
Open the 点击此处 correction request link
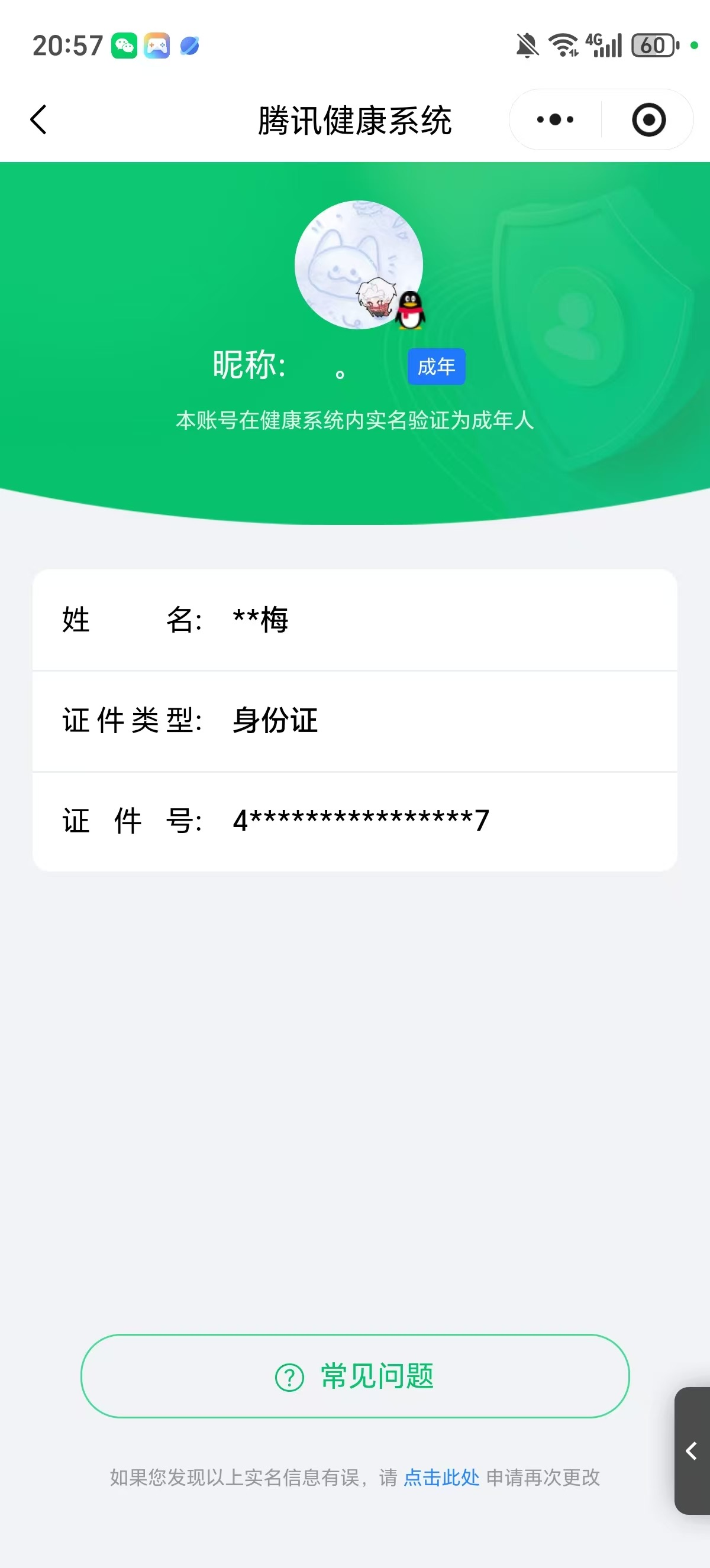click(x=441, y=1476)
